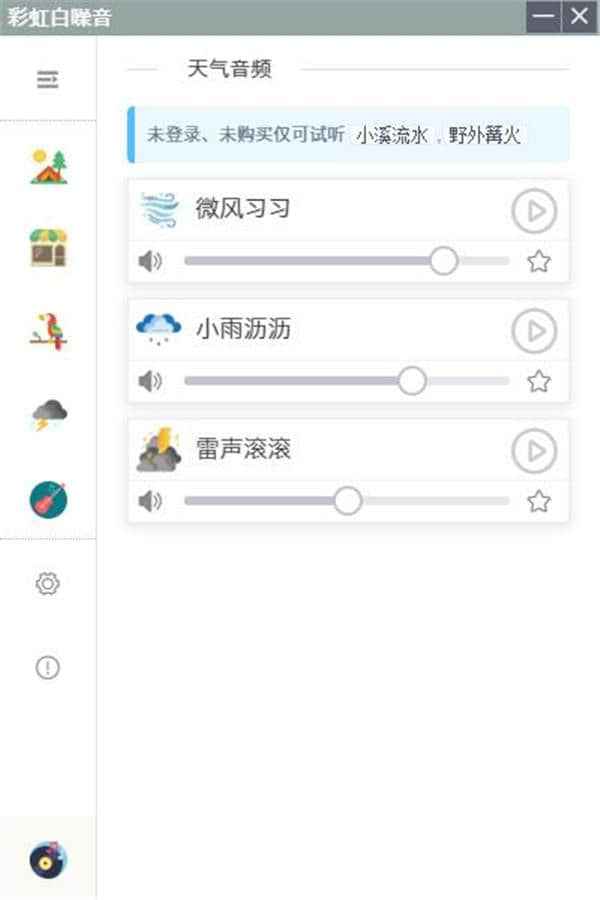Screen dimensions: 600x900
Task: Switch to the shop sounds category
Action: (48, 248)
